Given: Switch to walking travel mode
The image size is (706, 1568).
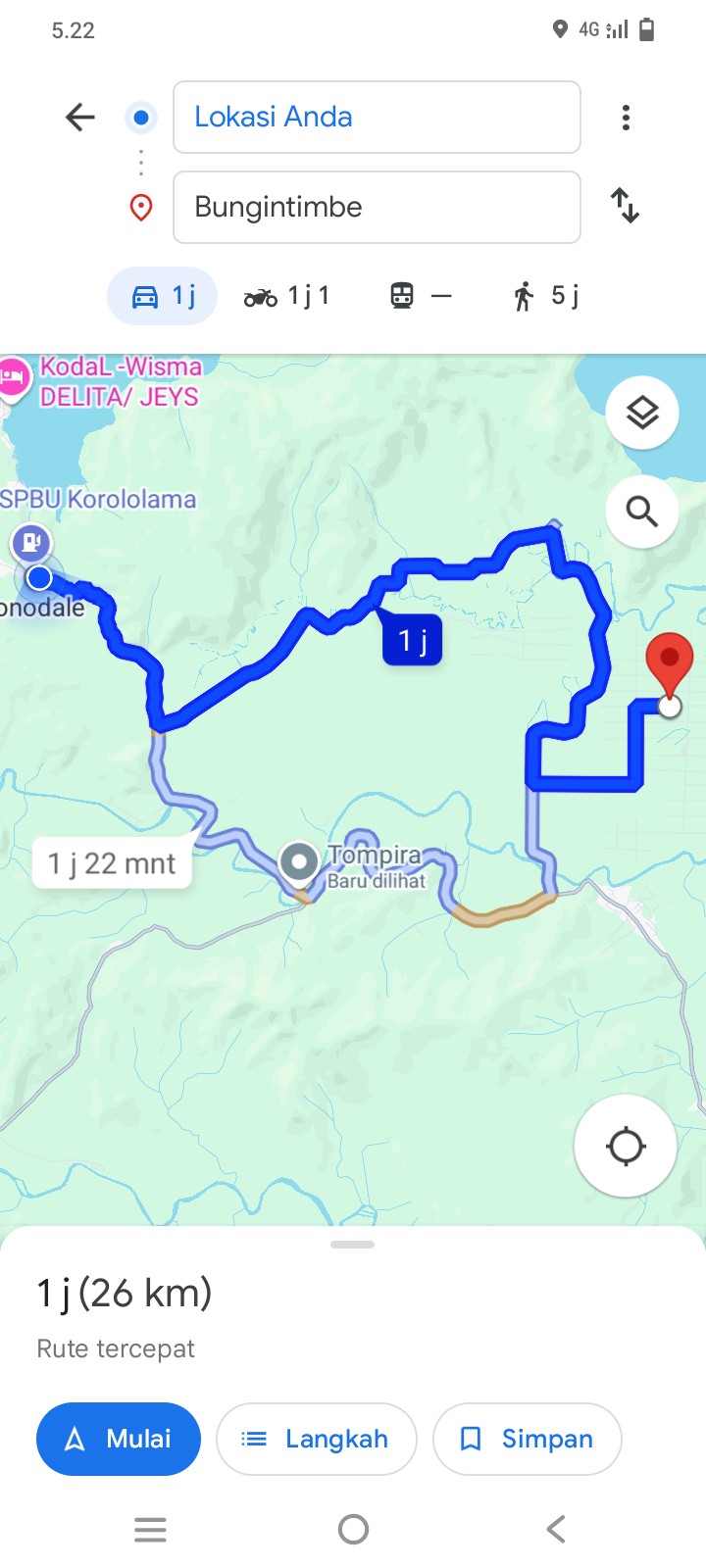Looking at the screenshot, I should click(545, 295).
